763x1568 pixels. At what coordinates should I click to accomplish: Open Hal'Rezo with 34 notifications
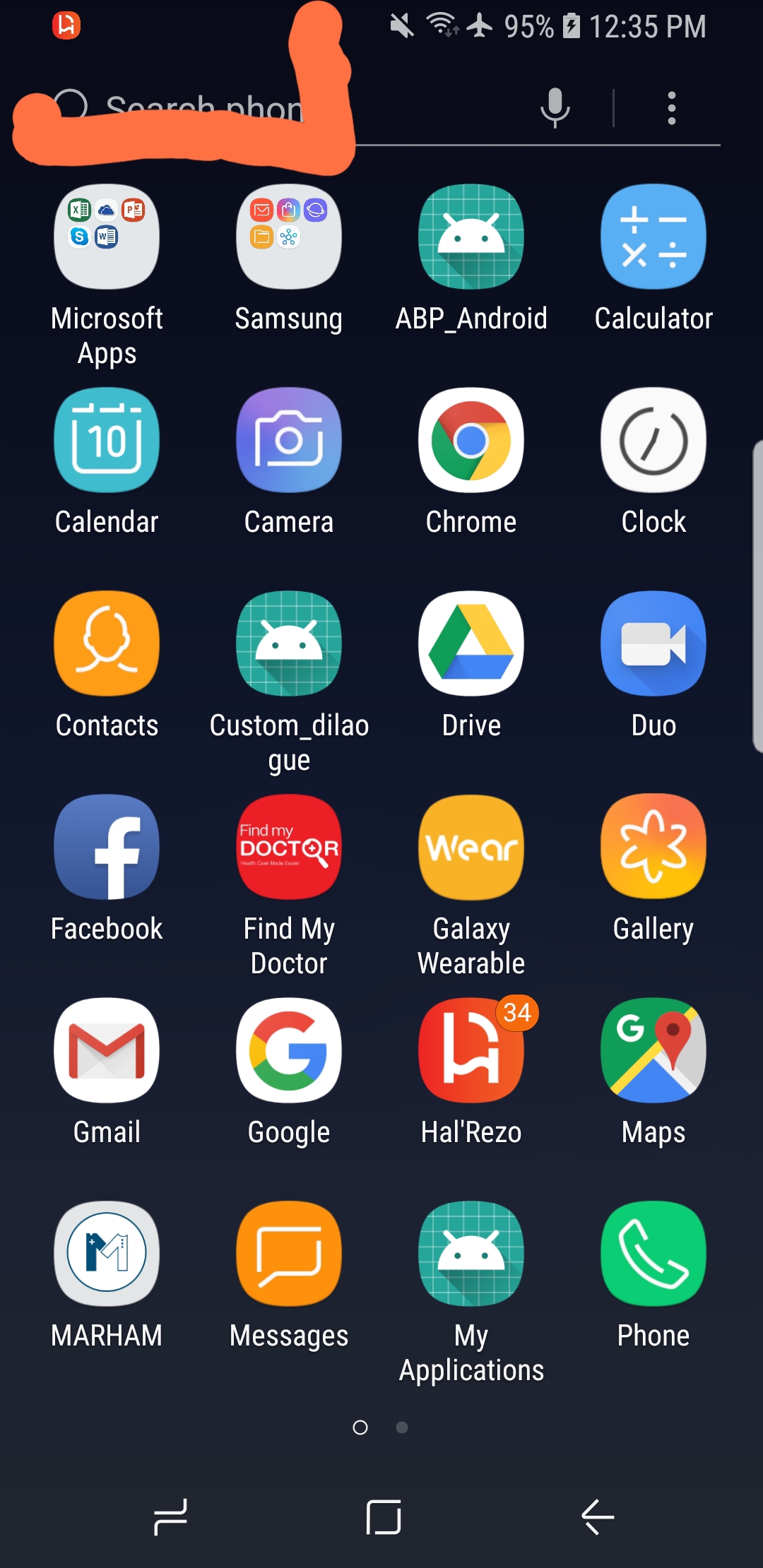471,1050
